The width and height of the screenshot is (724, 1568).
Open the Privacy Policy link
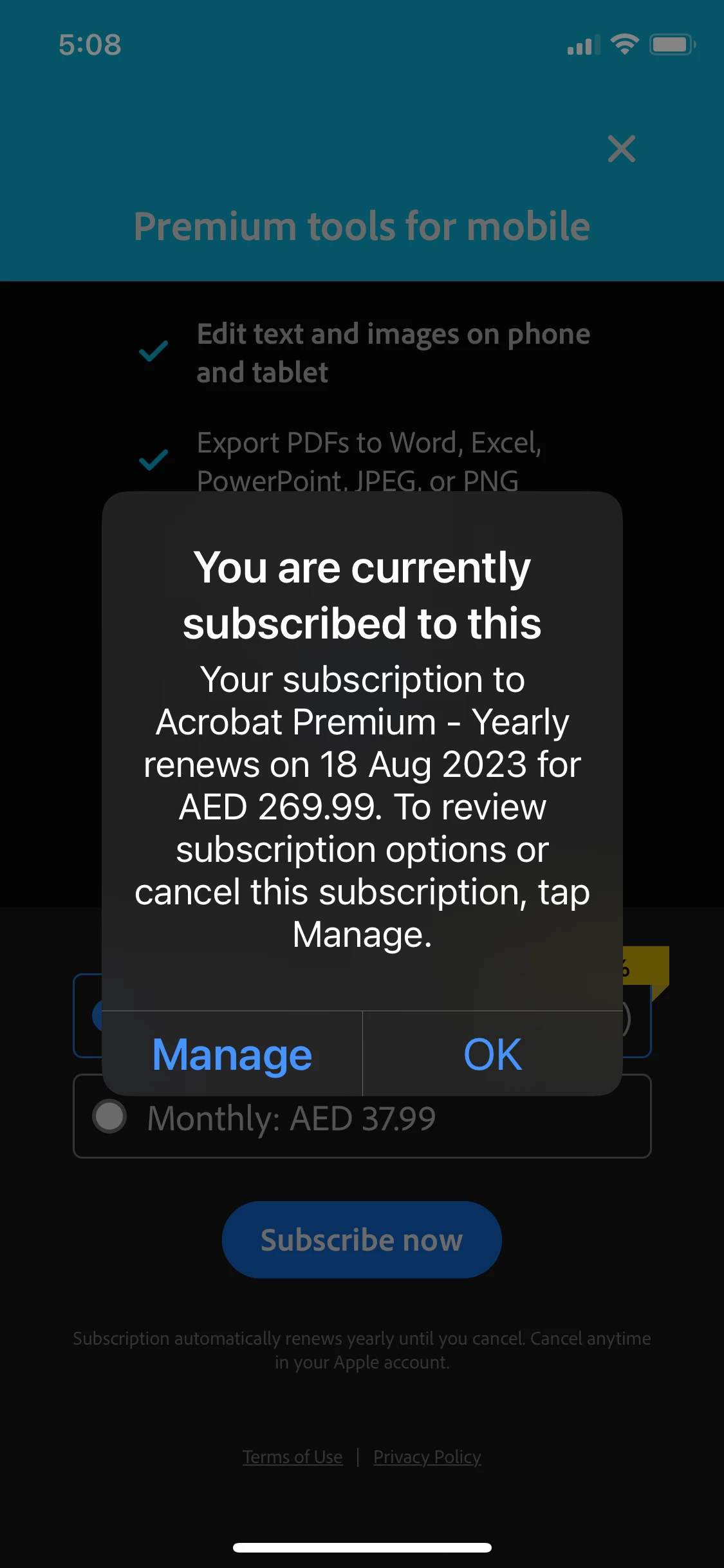[427, 1457]
